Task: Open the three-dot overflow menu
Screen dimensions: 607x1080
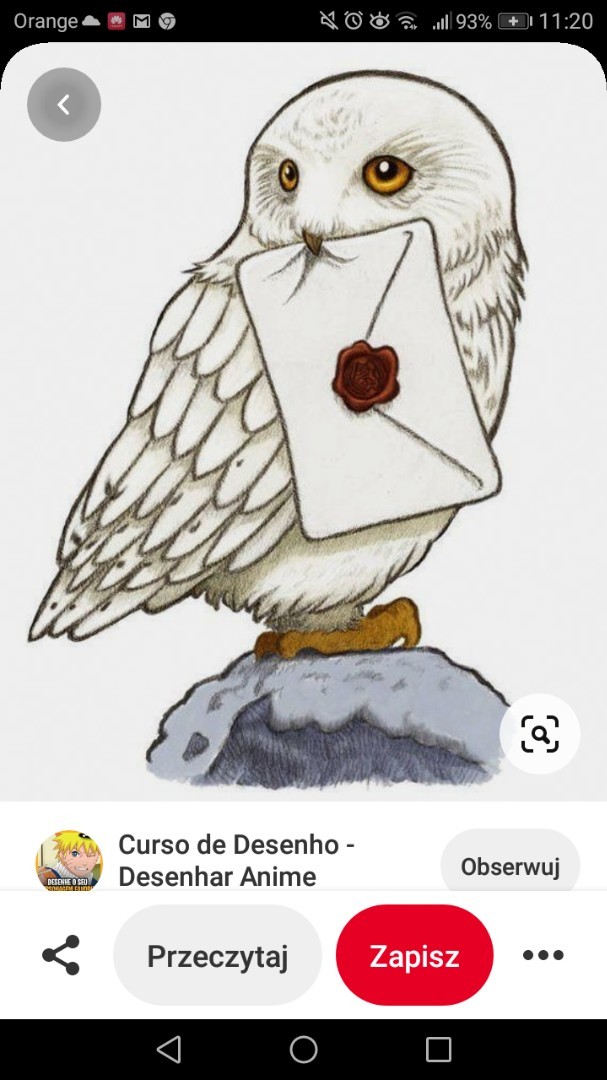Action: point(543,956)
